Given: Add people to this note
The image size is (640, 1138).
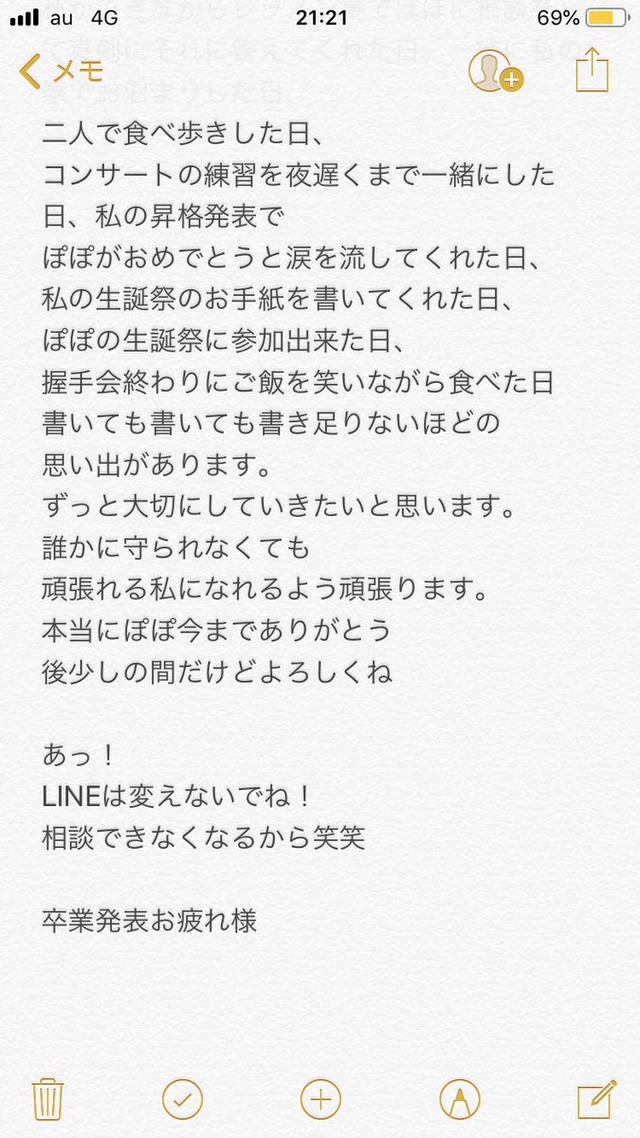Looking at the screenshot, I should coord(496,71).
